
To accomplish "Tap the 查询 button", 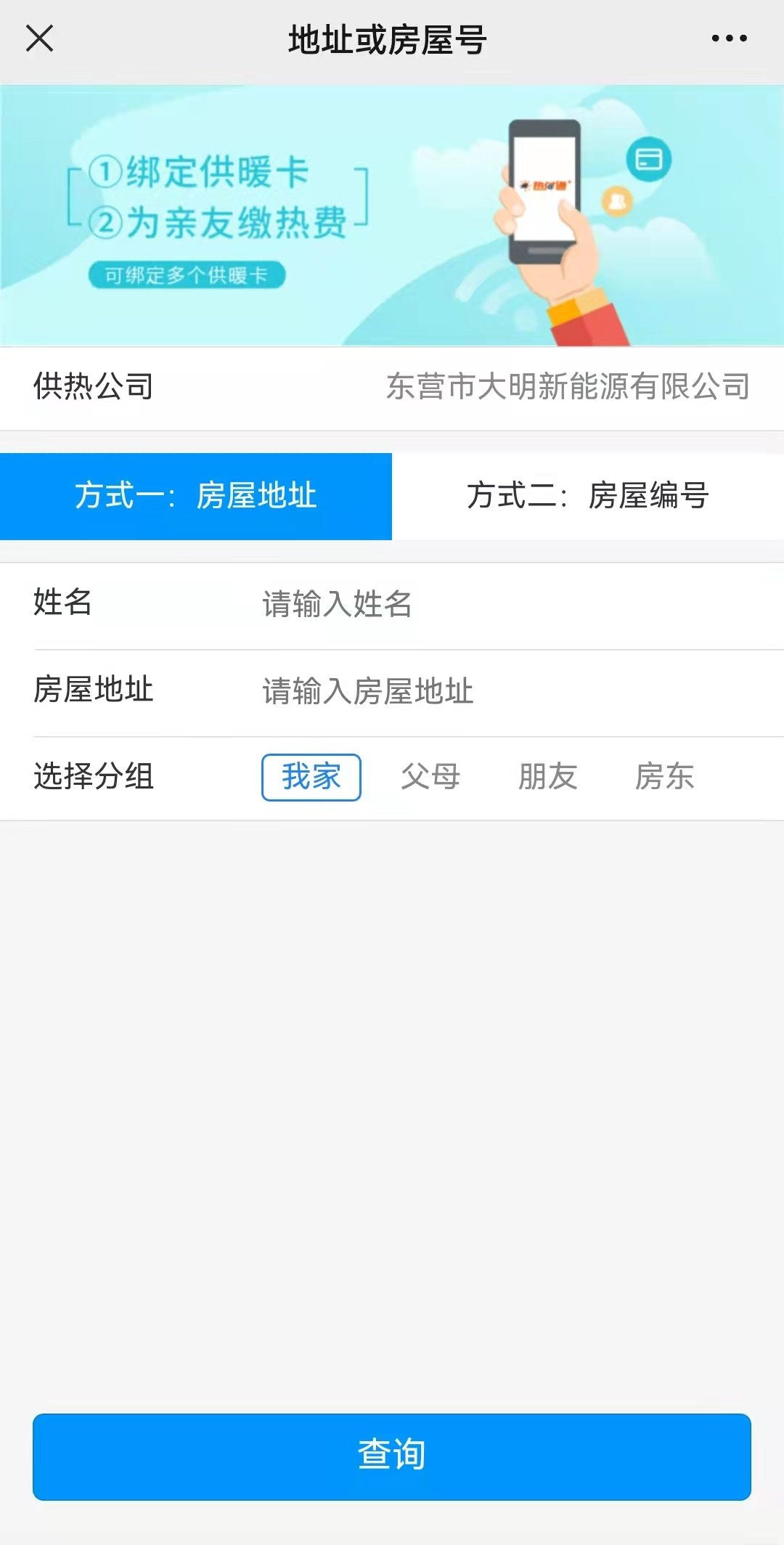I will 392,1456.
